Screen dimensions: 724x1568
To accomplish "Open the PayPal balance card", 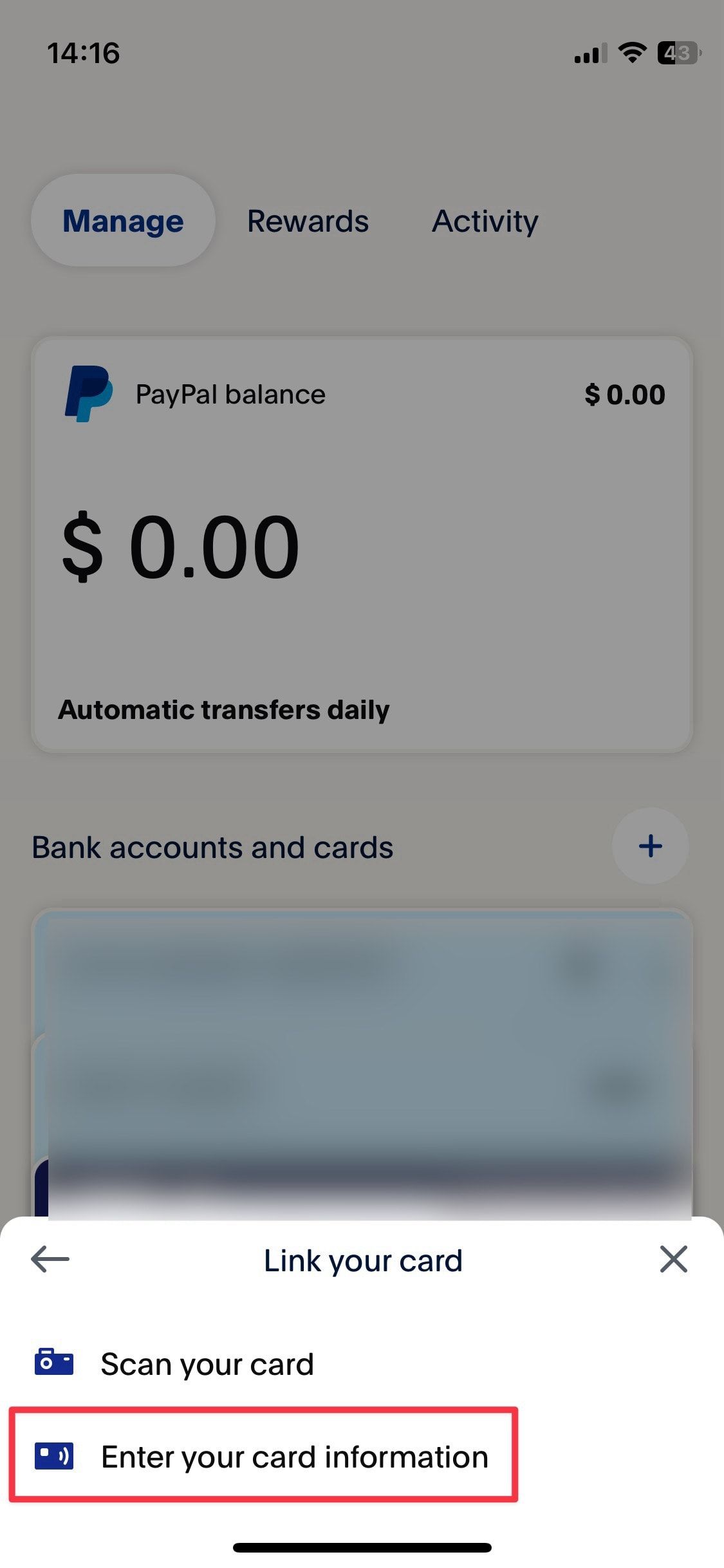I will [x=362, y=544].
